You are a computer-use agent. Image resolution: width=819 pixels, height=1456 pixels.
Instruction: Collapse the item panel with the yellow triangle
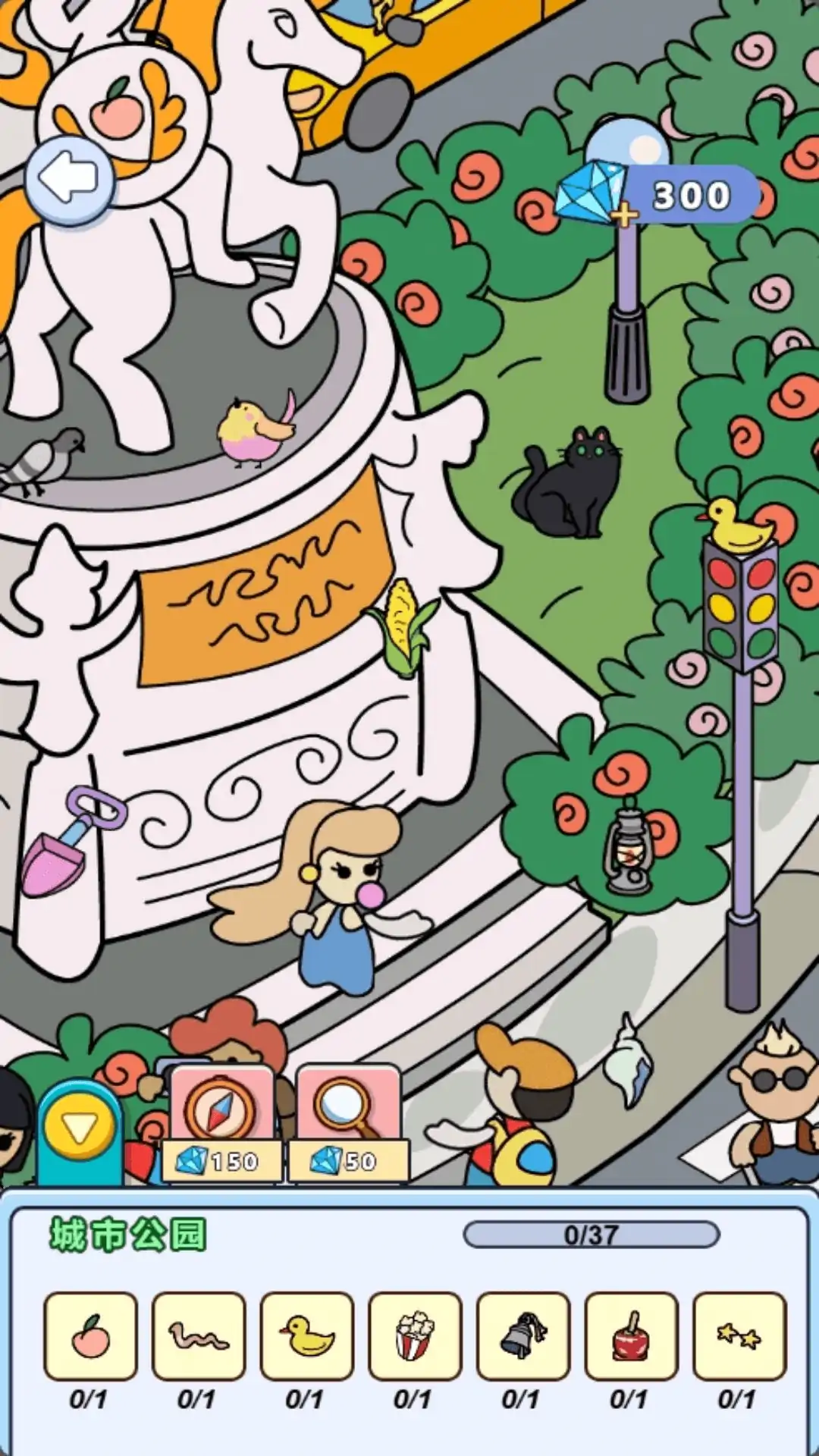point(79,1130)
